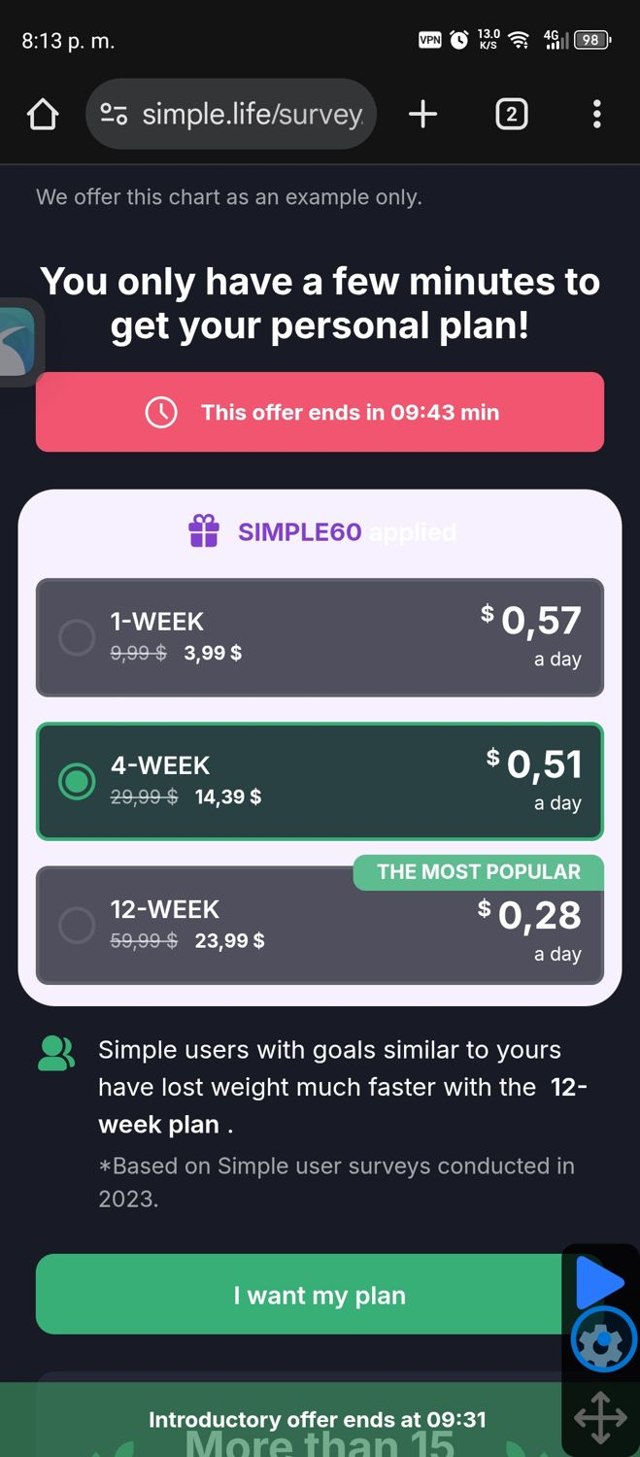
Task: Tap the I want my plan button
Action: pyautogui.click(x=300, y=1296)
